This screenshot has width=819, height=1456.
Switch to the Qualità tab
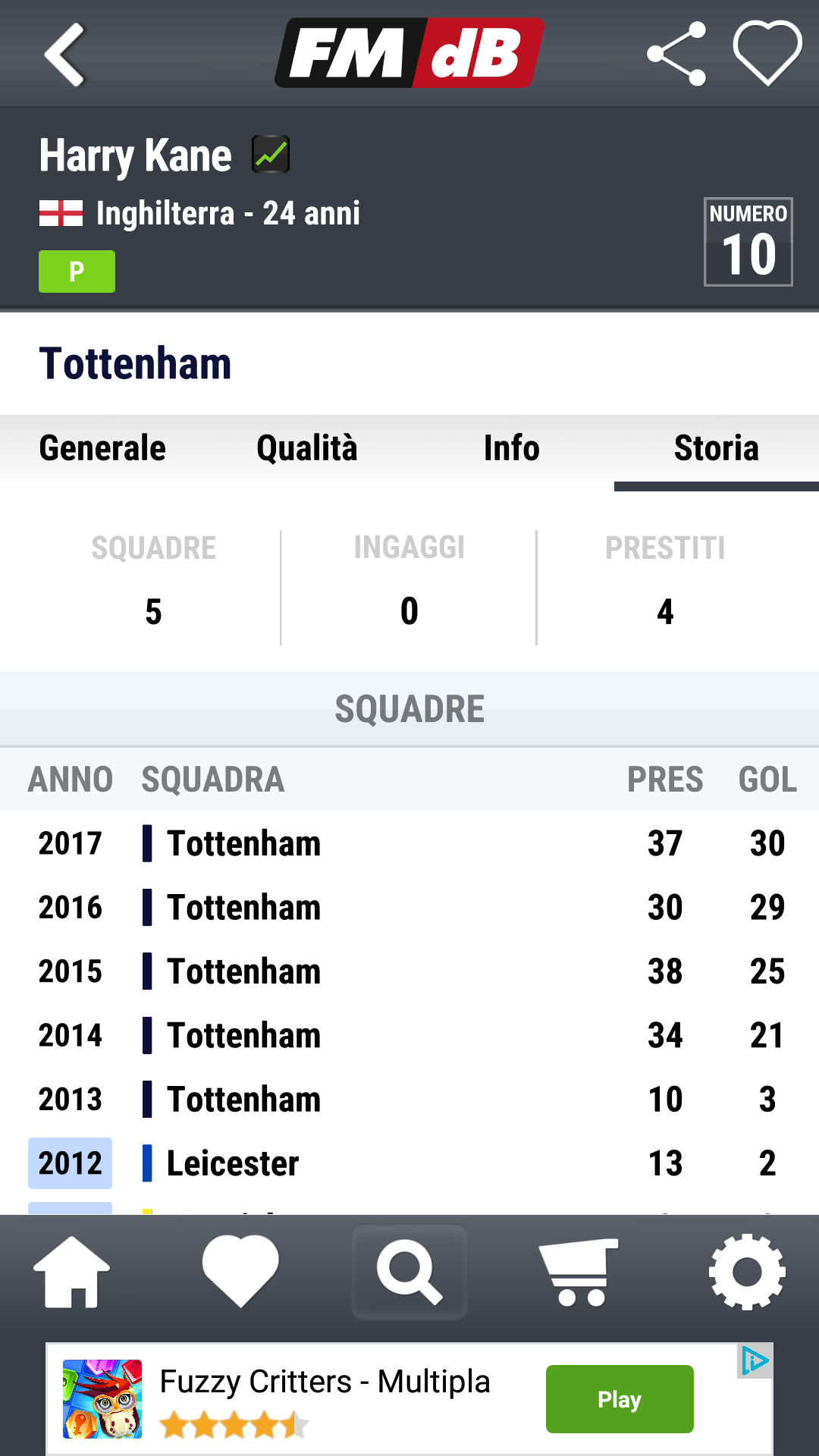tap(307, 448)
